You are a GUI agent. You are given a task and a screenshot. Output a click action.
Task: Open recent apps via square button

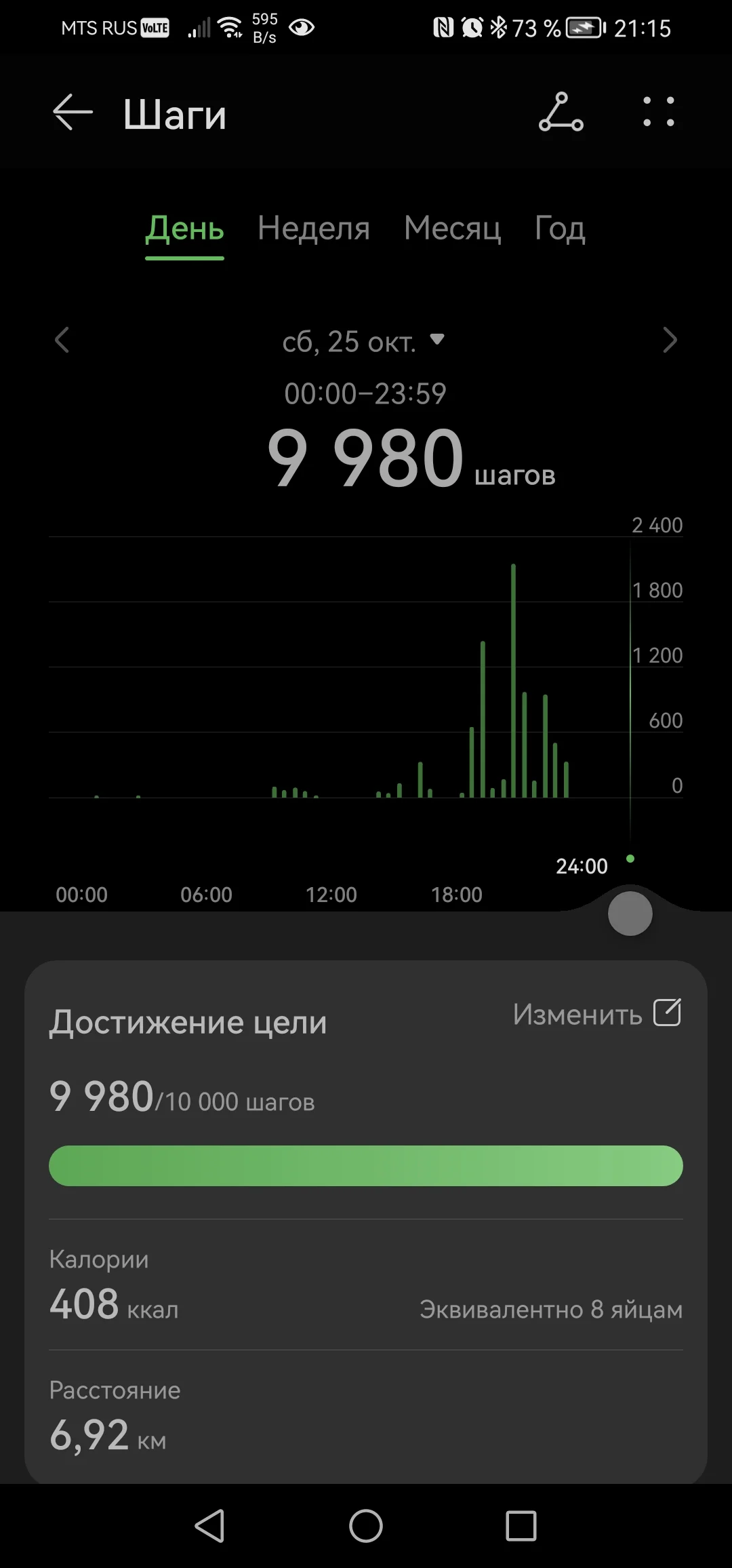click(521, 1526)
